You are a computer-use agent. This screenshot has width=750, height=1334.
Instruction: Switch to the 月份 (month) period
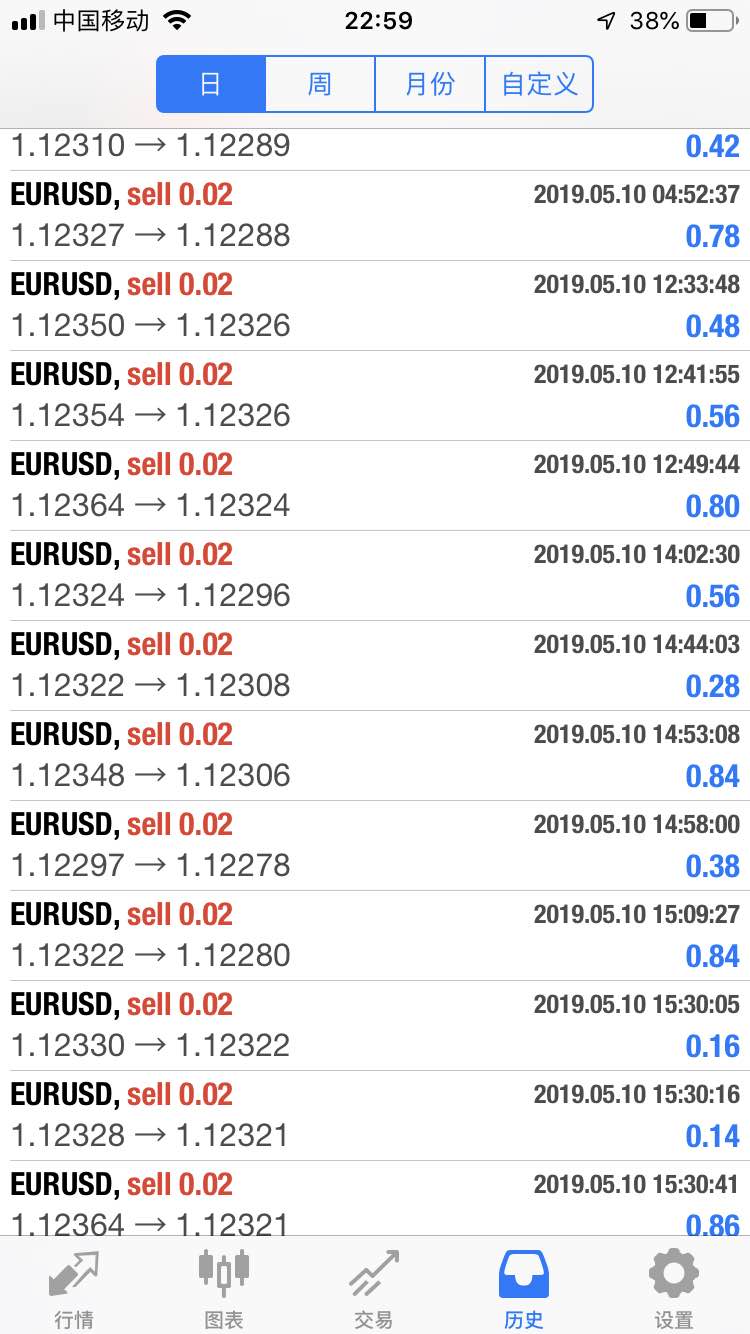tap(430, 84)
